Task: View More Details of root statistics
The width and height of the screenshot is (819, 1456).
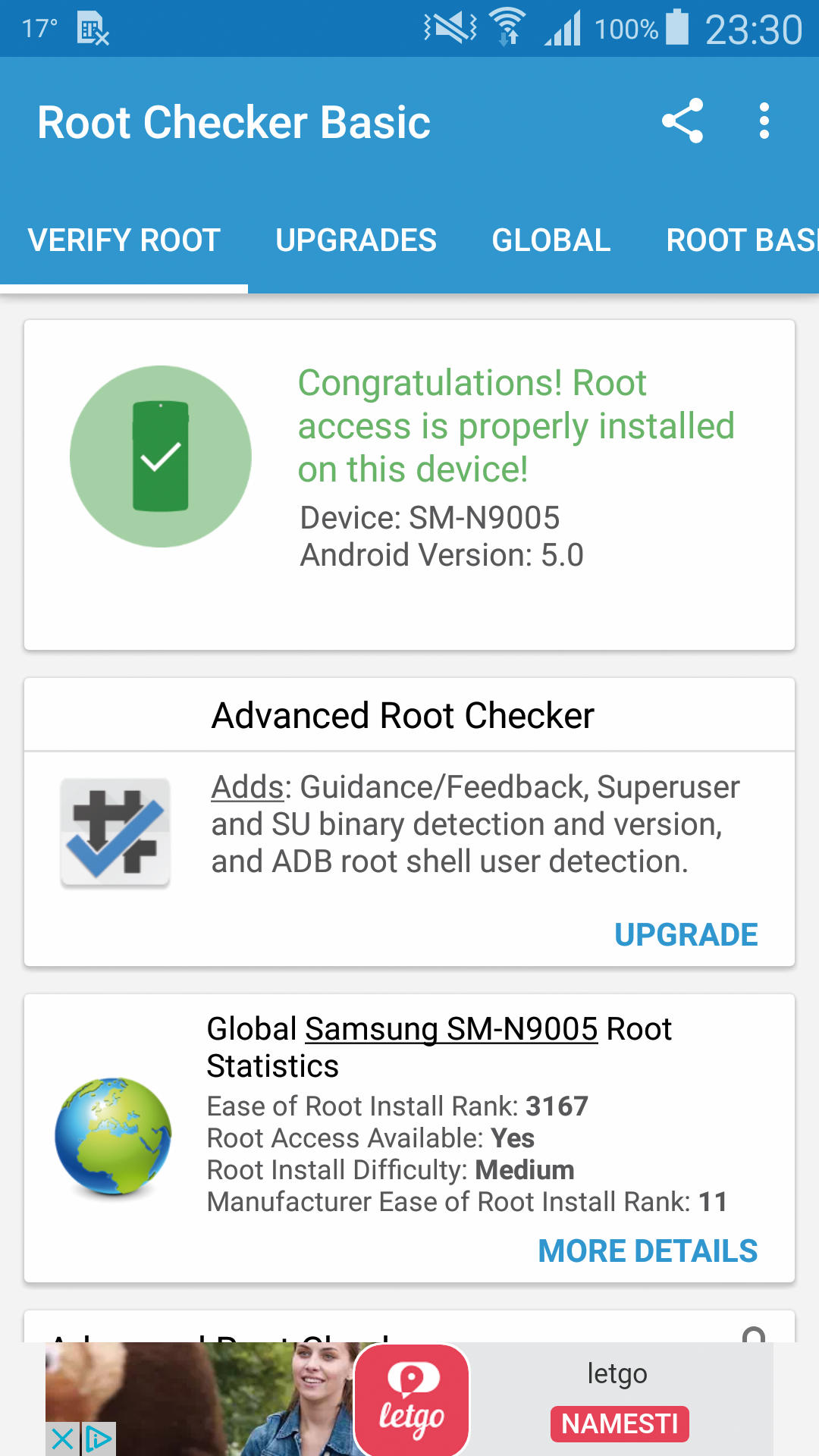Action: pos(648,1250)
